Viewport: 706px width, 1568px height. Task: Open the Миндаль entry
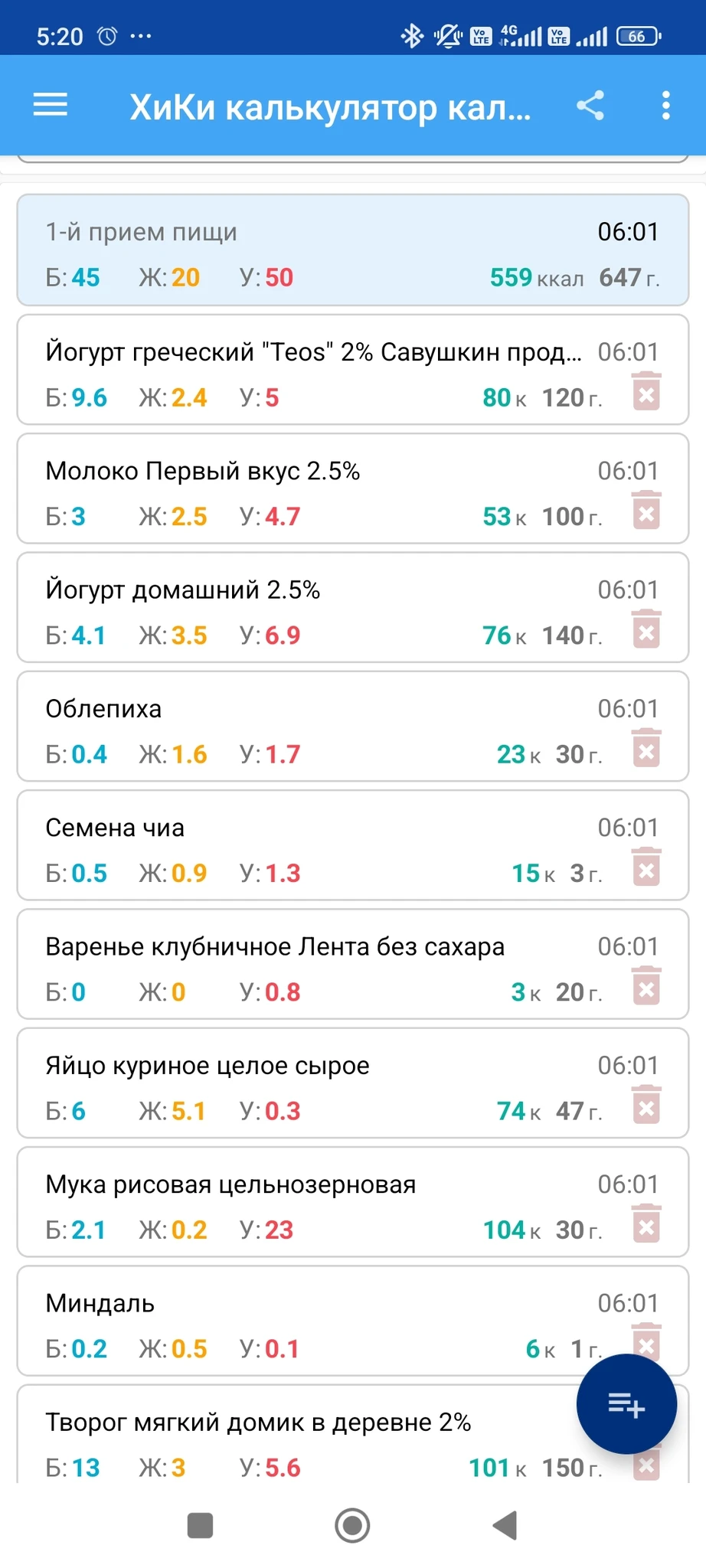tap(306, 1321)
